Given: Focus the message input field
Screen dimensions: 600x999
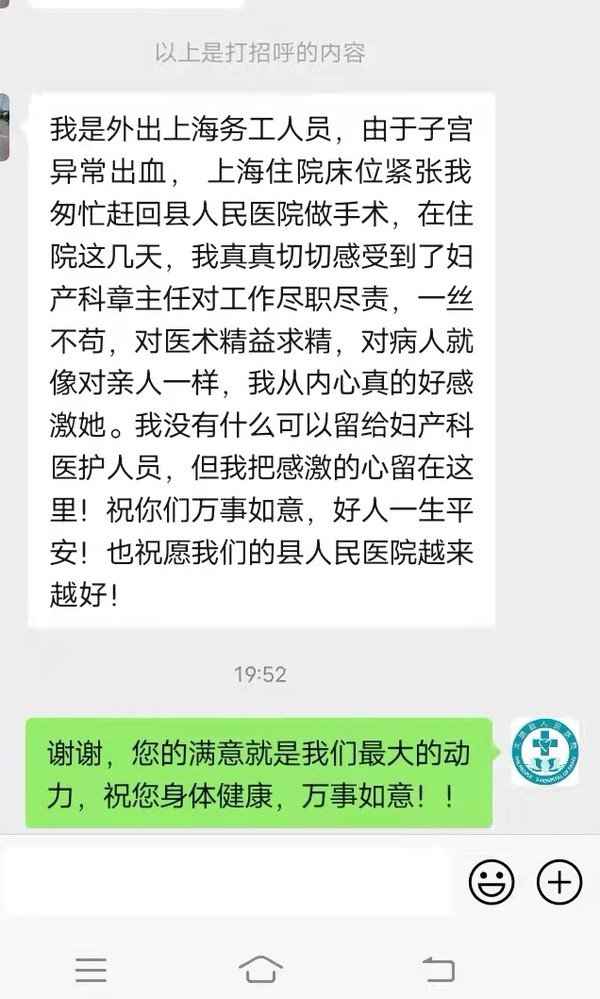Looking at the screenshot, I should pyautogui.click(x=230, y=881).
